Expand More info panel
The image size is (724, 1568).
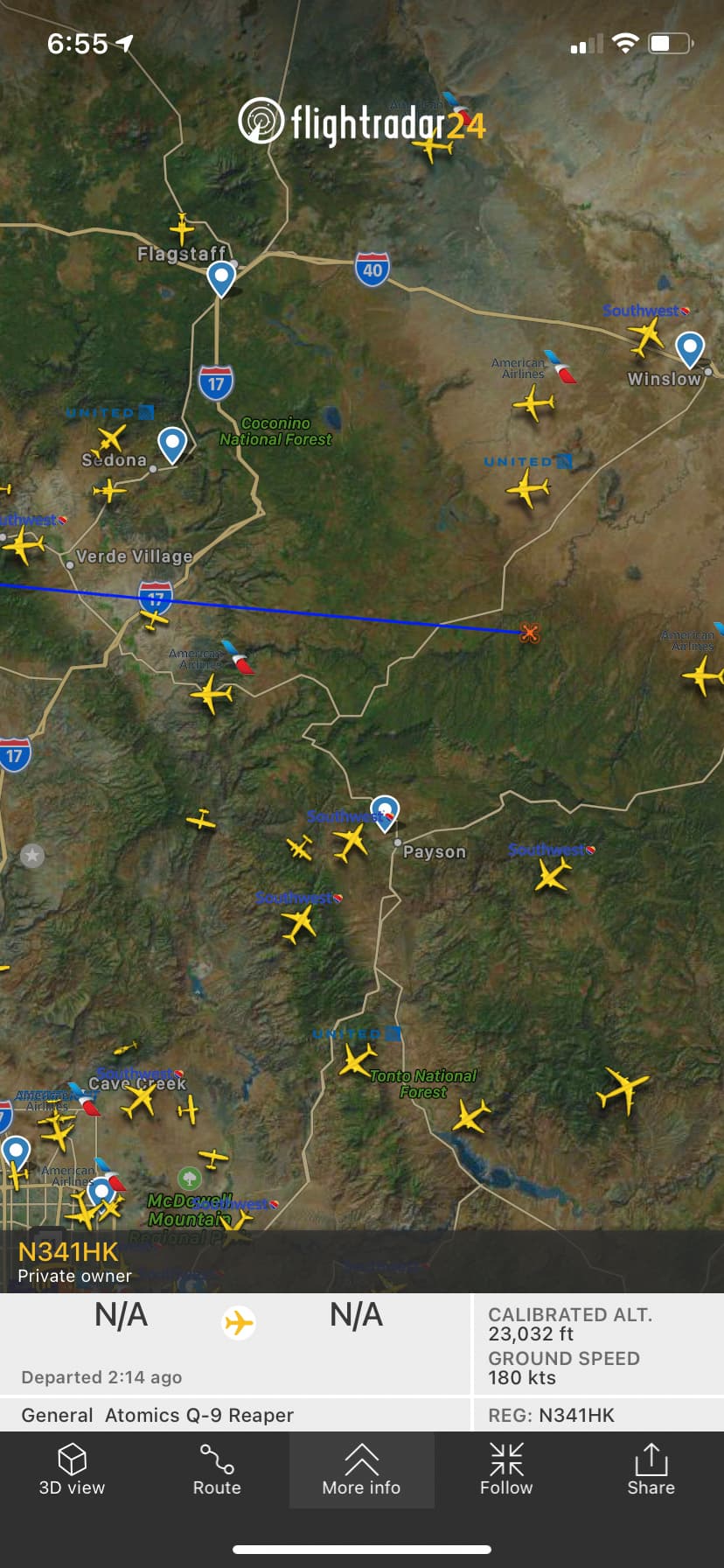[361, 1470]
